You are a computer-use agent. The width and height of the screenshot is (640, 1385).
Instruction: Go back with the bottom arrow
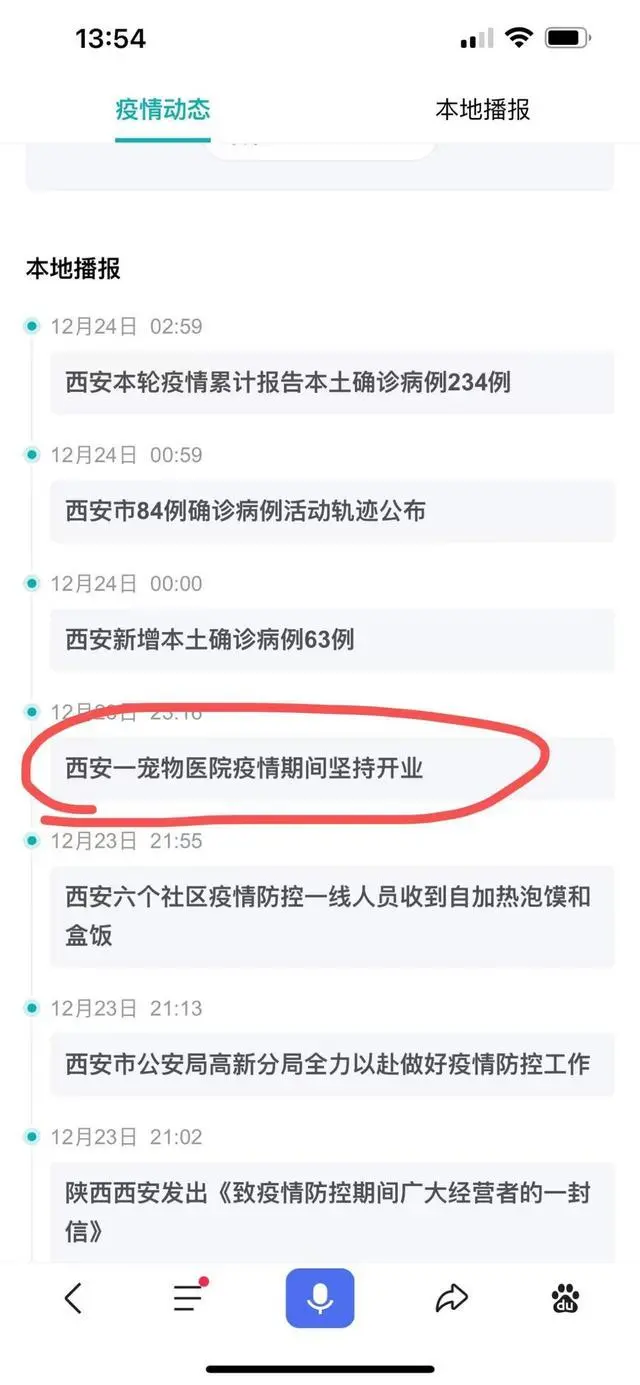click(73, 1298)
